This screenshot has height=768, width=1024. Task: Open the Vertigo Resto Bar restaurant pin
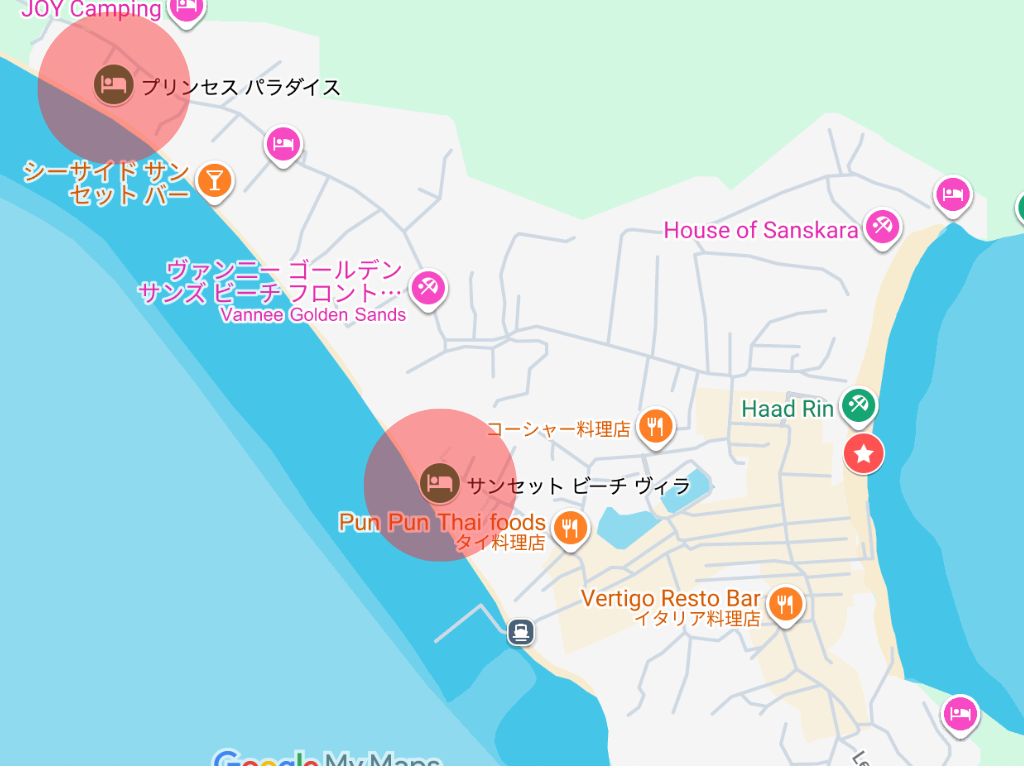pyautogui.click(x=786, y=603)
